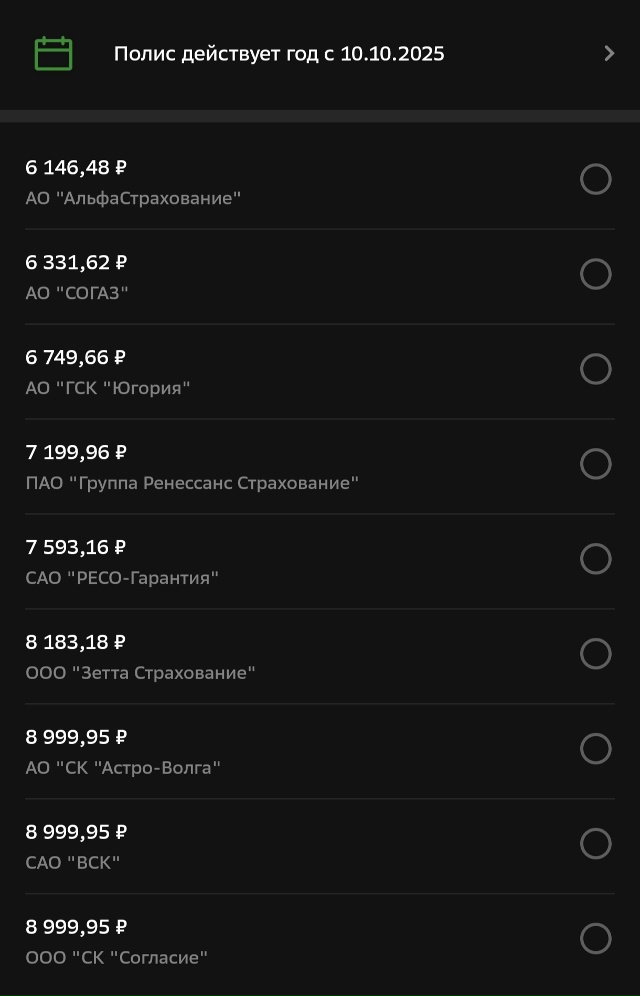
Task: Pick the СК Астро-Волга offer
Action: (x=595, y=749)
